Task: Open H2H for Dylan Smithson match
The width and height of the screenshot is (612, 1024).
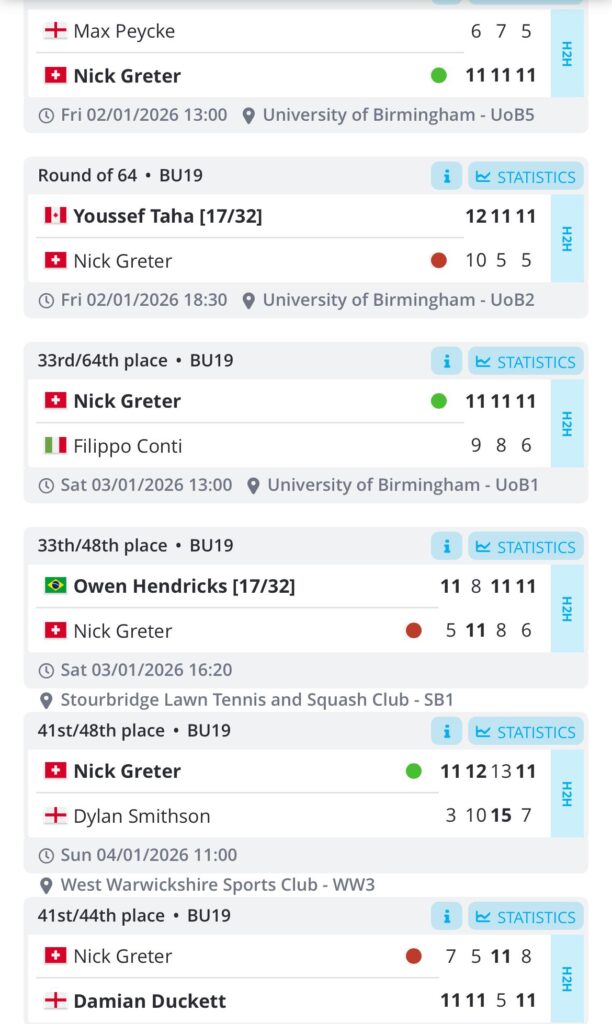Action: tap(566, 793)
